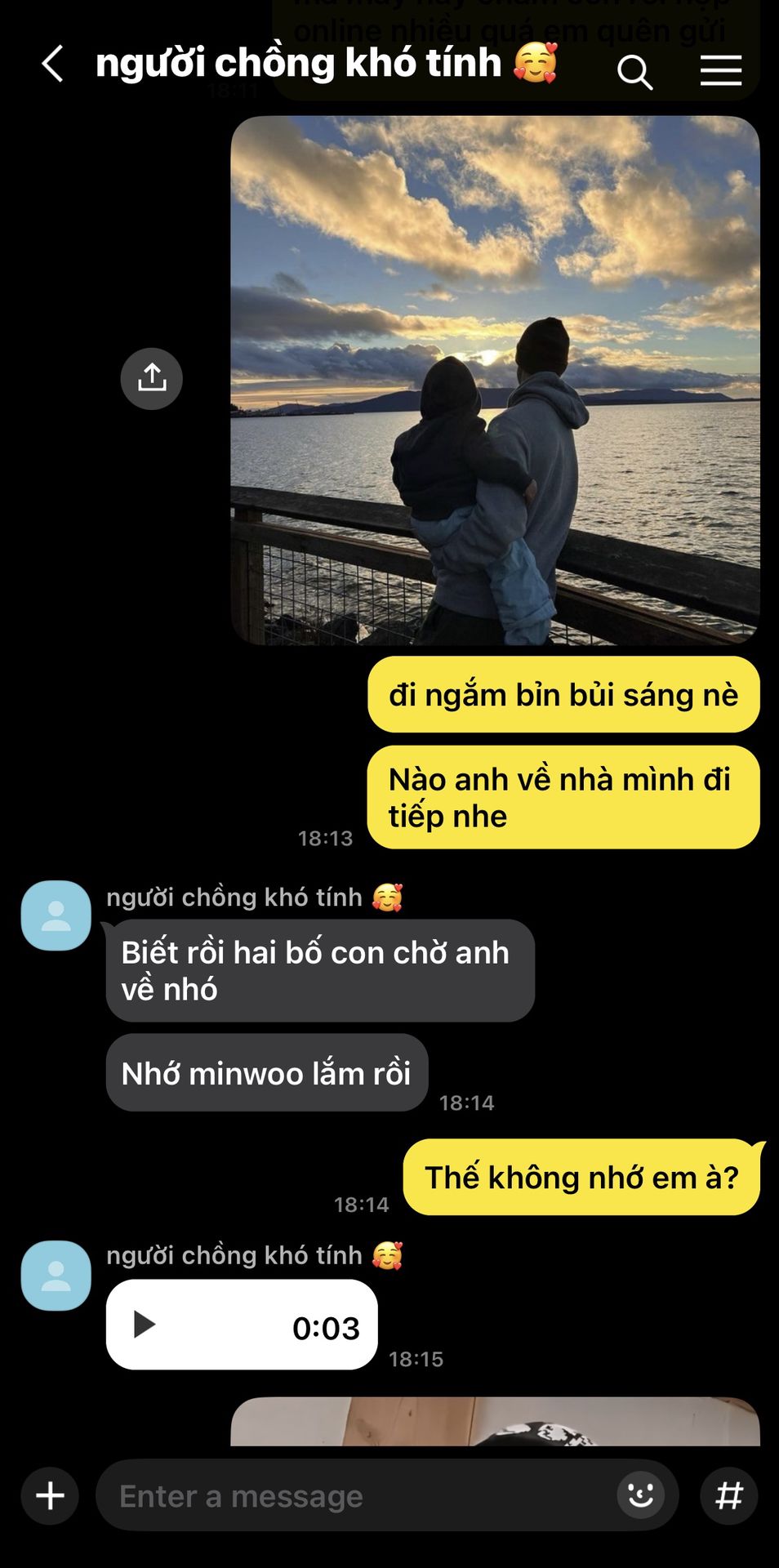Screen dimensions: 779x1568
Task: Play the 0:03 voice message
Action: point(145,1324)
